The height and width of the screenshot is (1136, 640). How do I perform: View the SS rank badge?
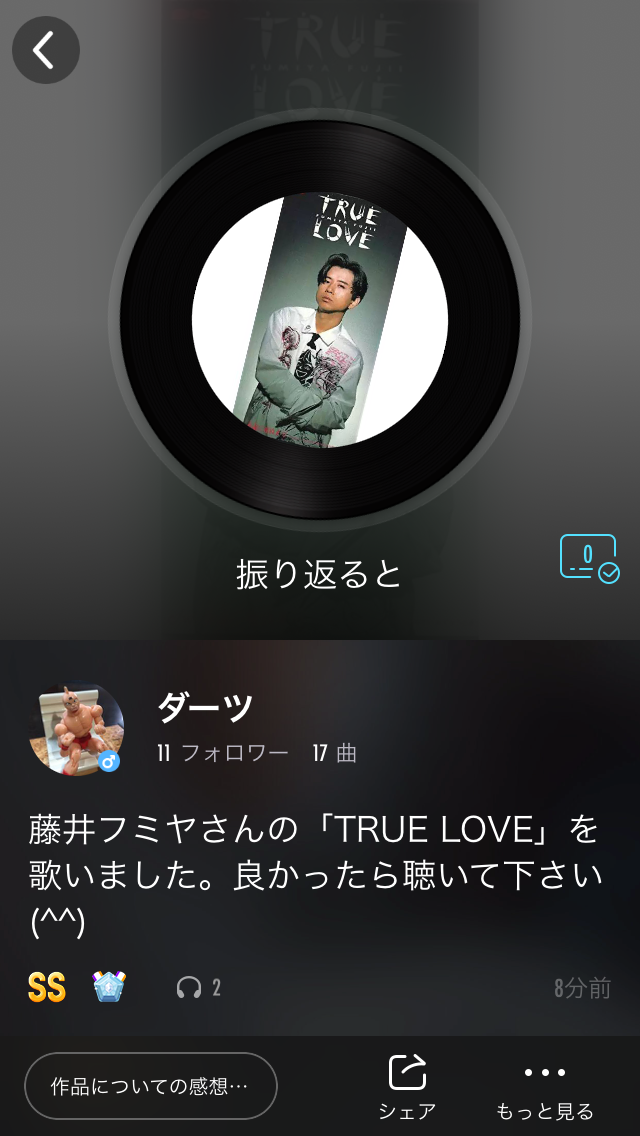(46, 988)
